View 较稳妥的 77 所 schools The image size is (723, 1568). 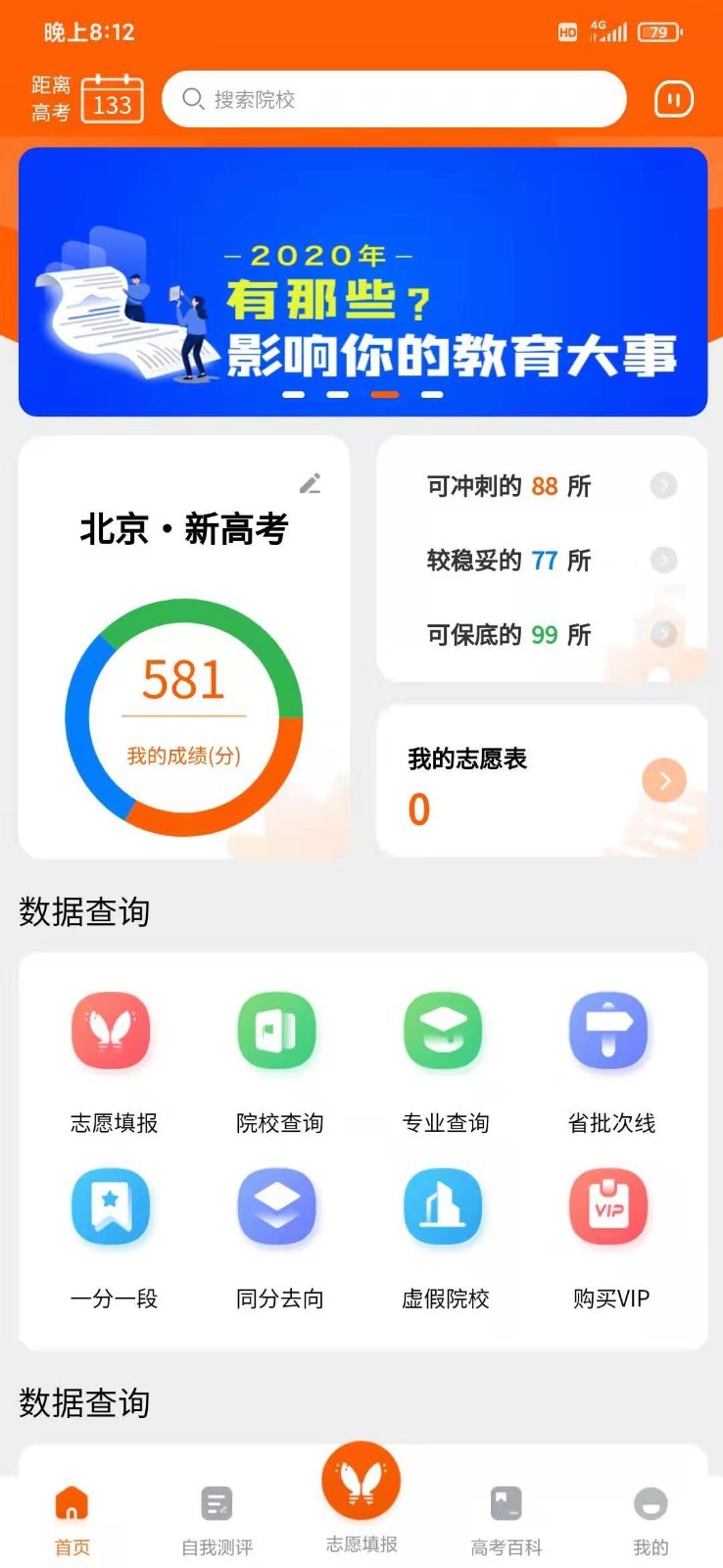pos(541,561)
